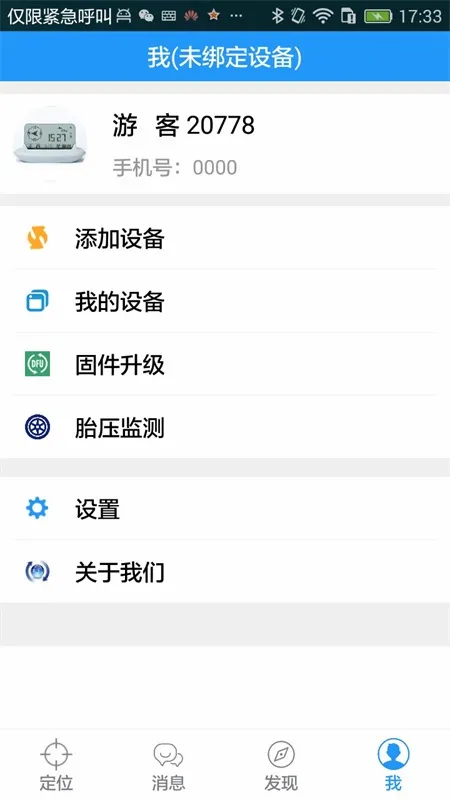The width and height of the screenshot is (450, 800).
Task: Open 设置 settings
Action: coord(225,509)
